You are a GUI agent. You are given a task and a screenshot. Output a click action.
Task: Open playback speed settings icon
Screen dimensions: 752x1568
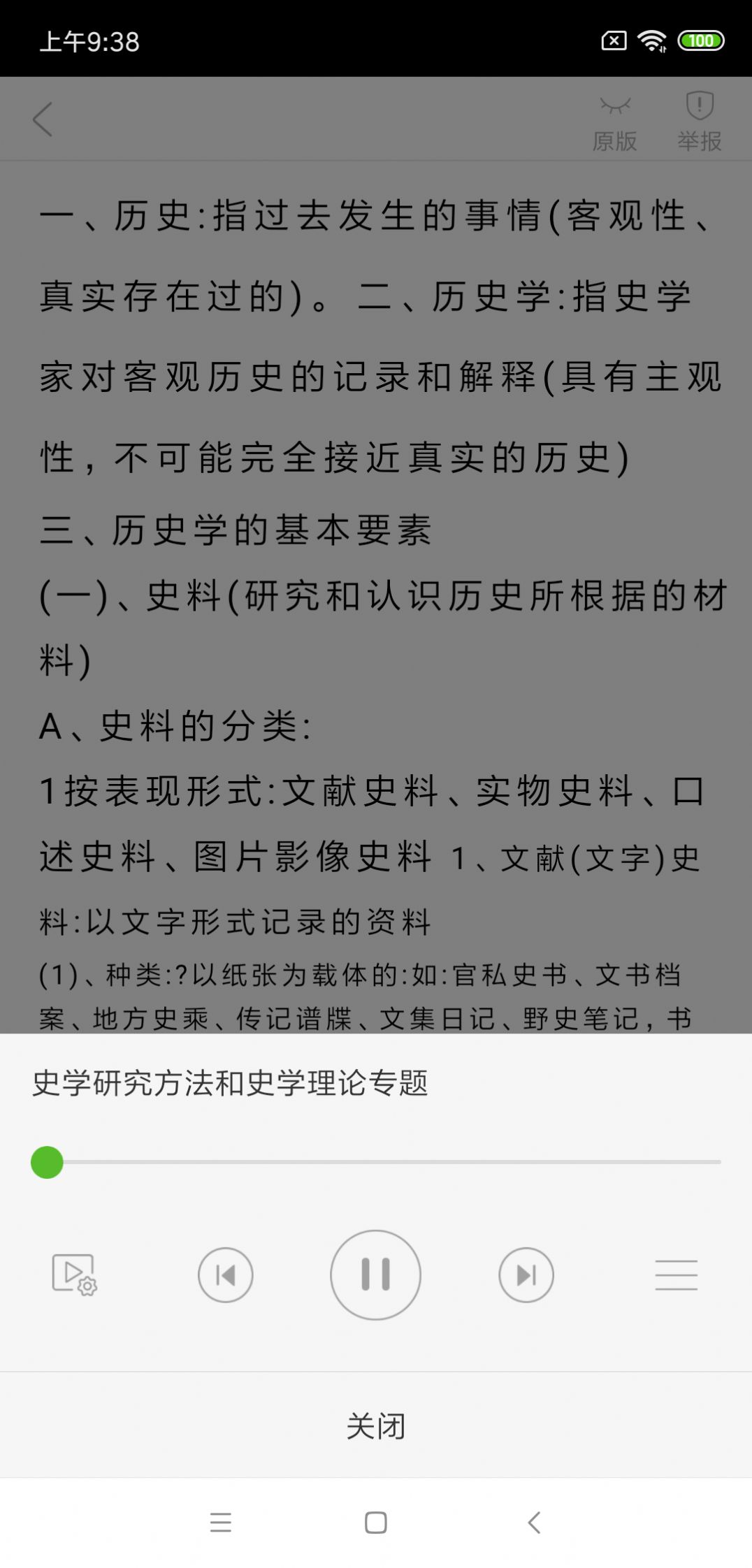pyautogui.click(x=75, y=1275)
